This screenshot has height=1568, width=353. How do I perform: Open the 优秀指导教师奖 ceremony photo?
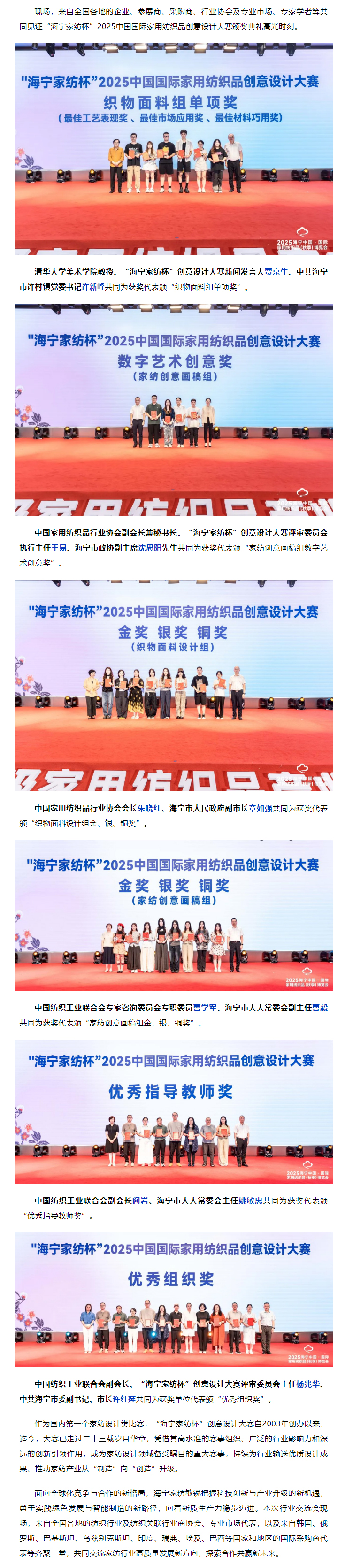pos(174,1111)
